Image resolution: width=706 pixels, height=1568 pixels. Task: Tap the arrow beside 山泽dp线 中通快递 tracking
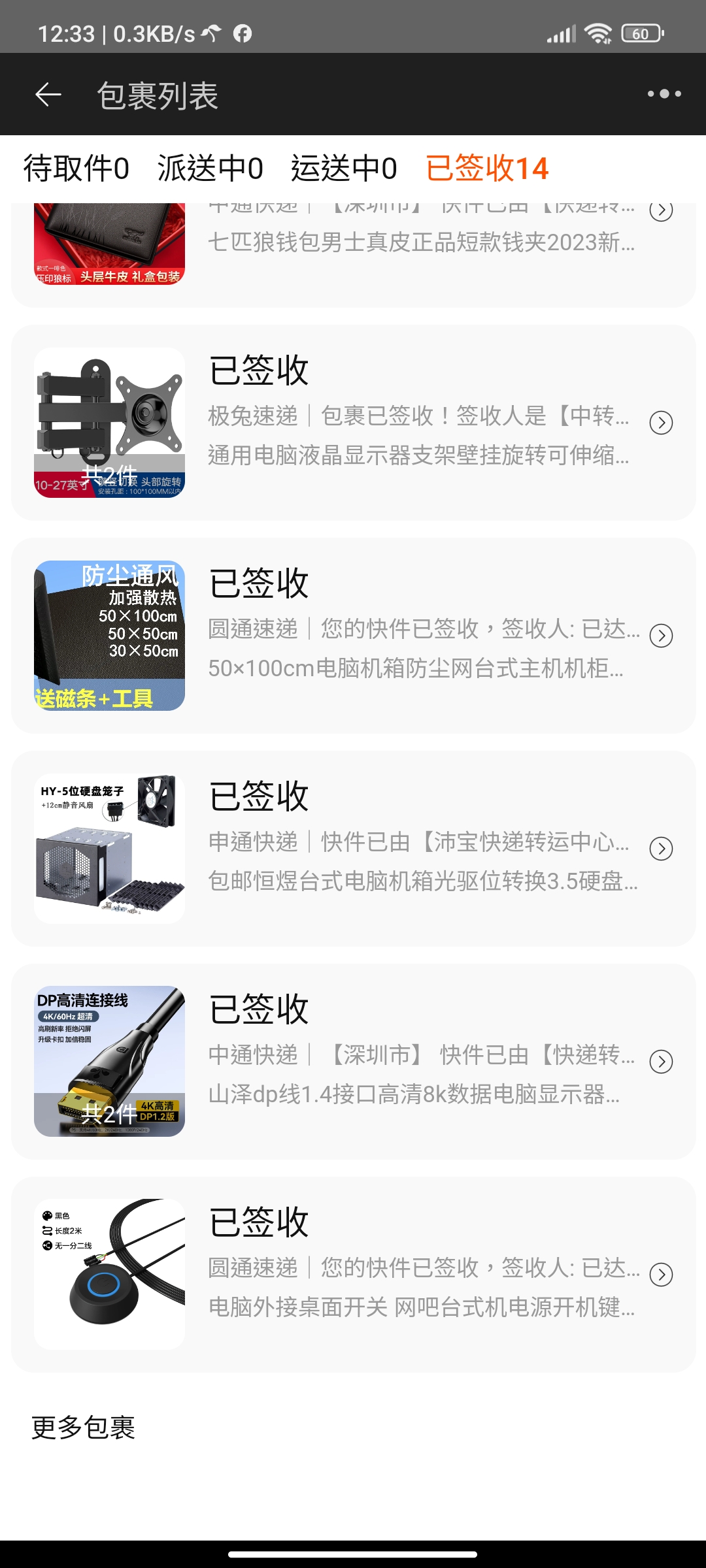pyautogui.click(x=662, y=1062)
